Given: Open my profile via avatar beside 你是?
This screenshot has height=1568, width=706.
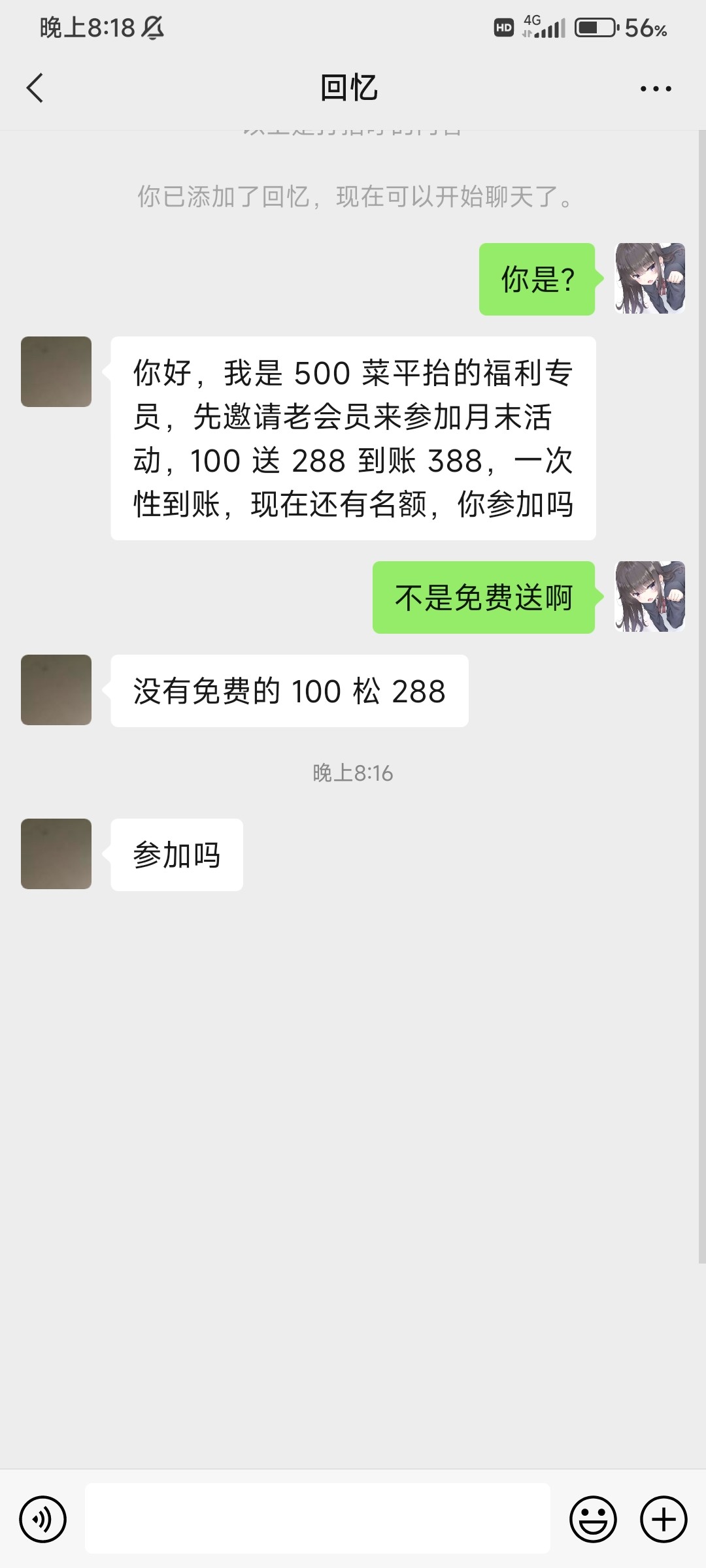Looking at the screenshot, I should [x=650, y=278].
